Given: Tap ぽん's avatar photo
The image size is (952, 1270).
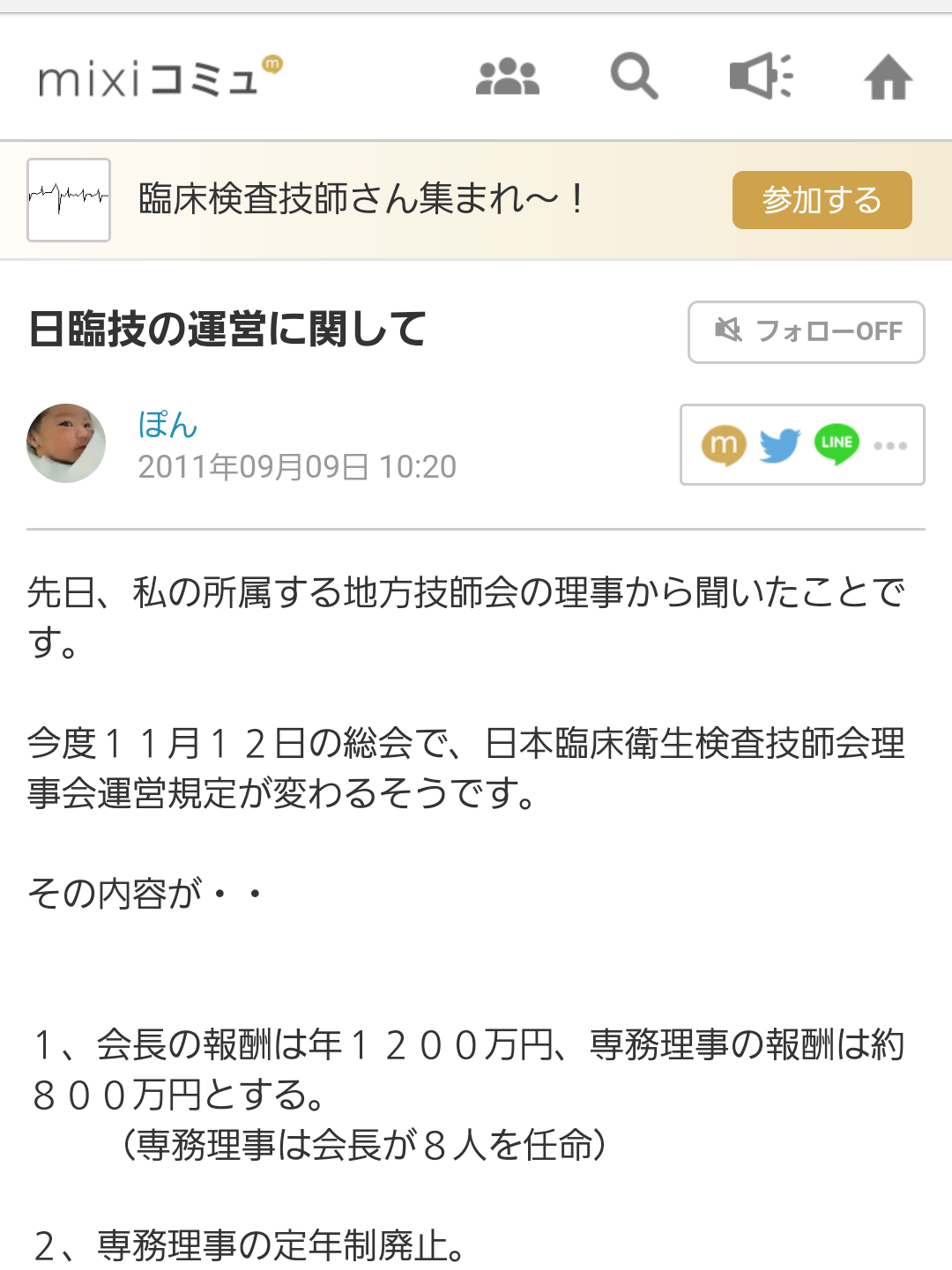Looking at the screenshot, I should tap(66, 443).
